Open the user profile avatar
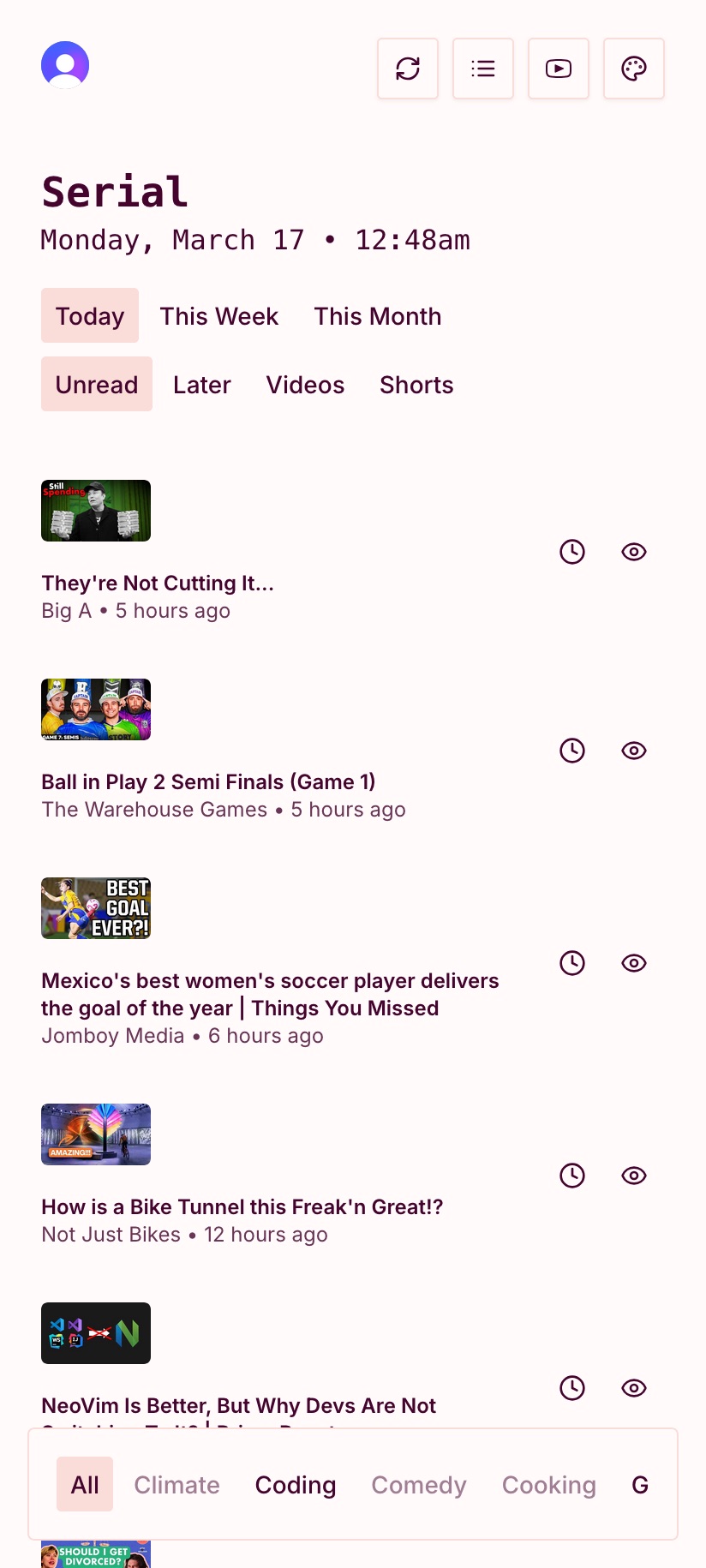 pyautogui.click(x=65, y=65)
